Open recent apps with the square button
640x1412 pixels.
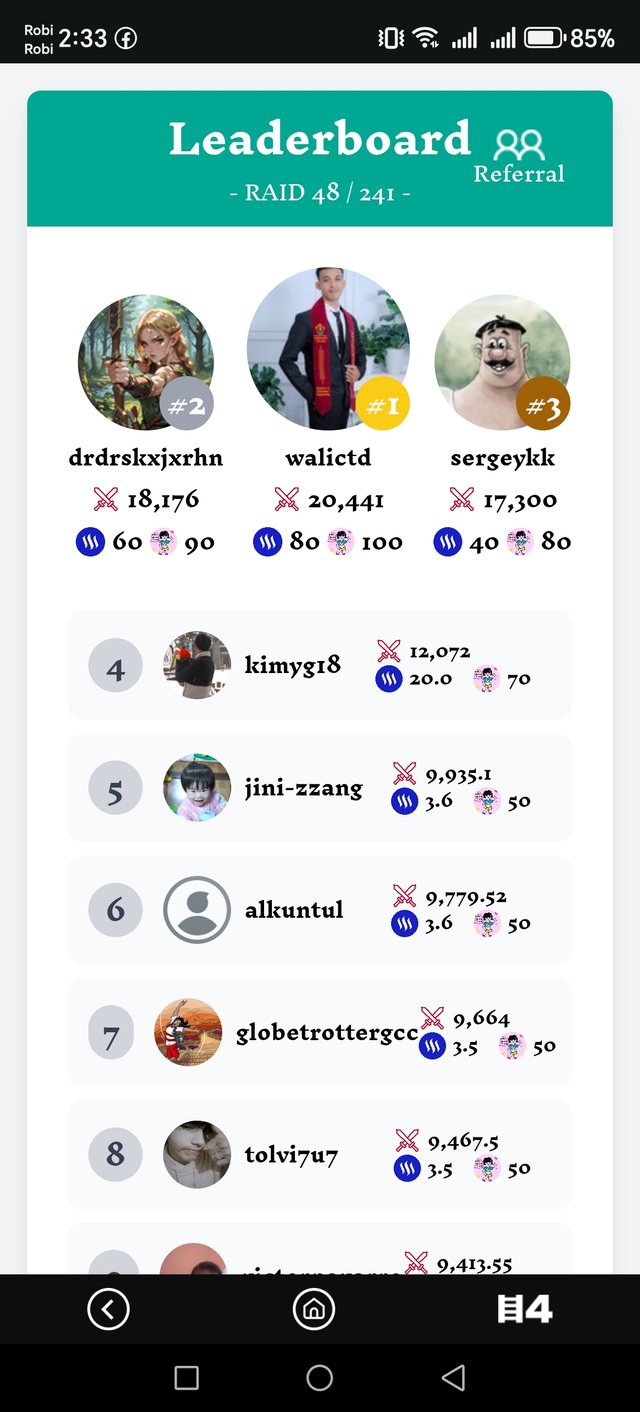click(x=186, y=1378)
